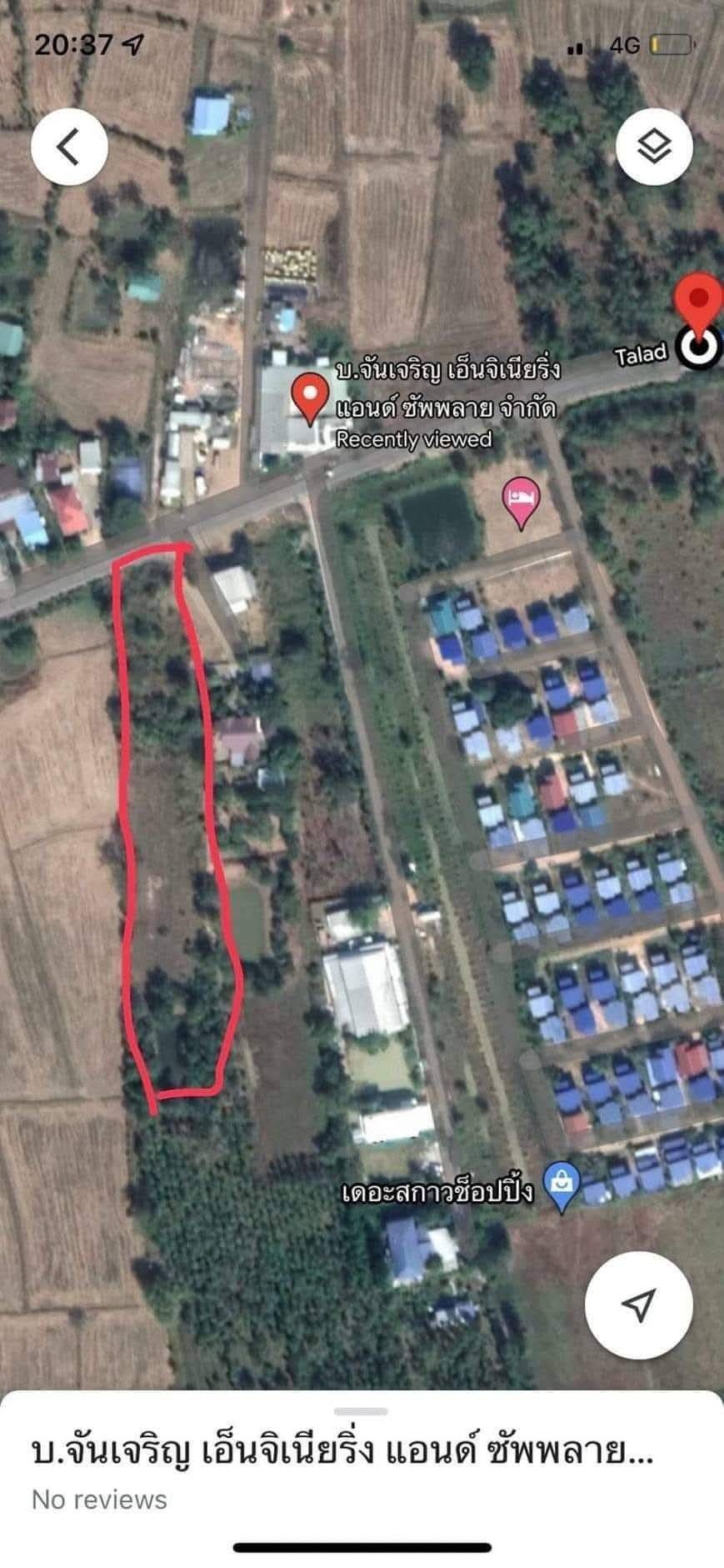Go back using the back arrow
The height and width of the screenshot is (1568, 724).
coord(69,147)
